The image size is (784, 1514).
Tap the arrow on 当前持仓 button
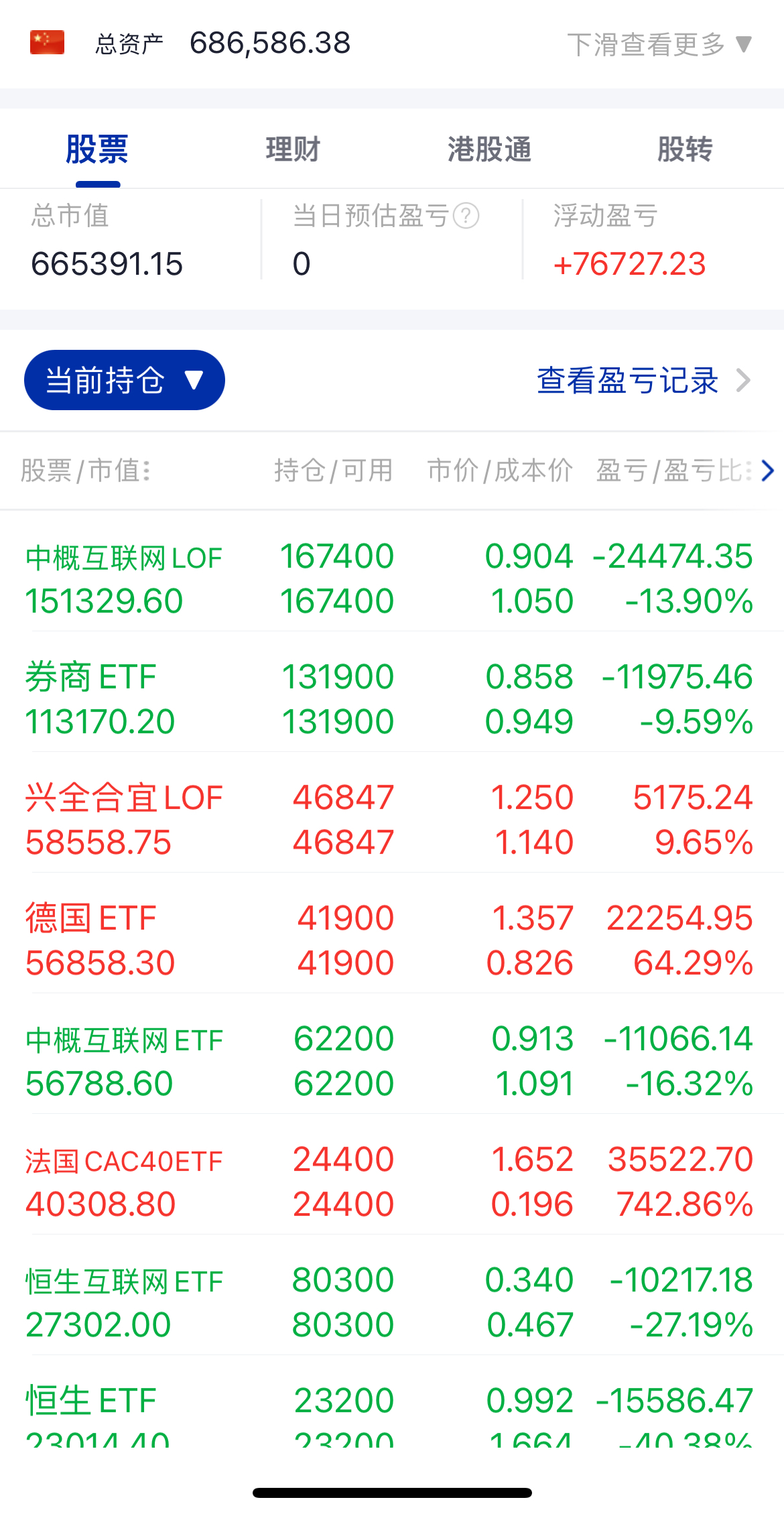point(195,379)
